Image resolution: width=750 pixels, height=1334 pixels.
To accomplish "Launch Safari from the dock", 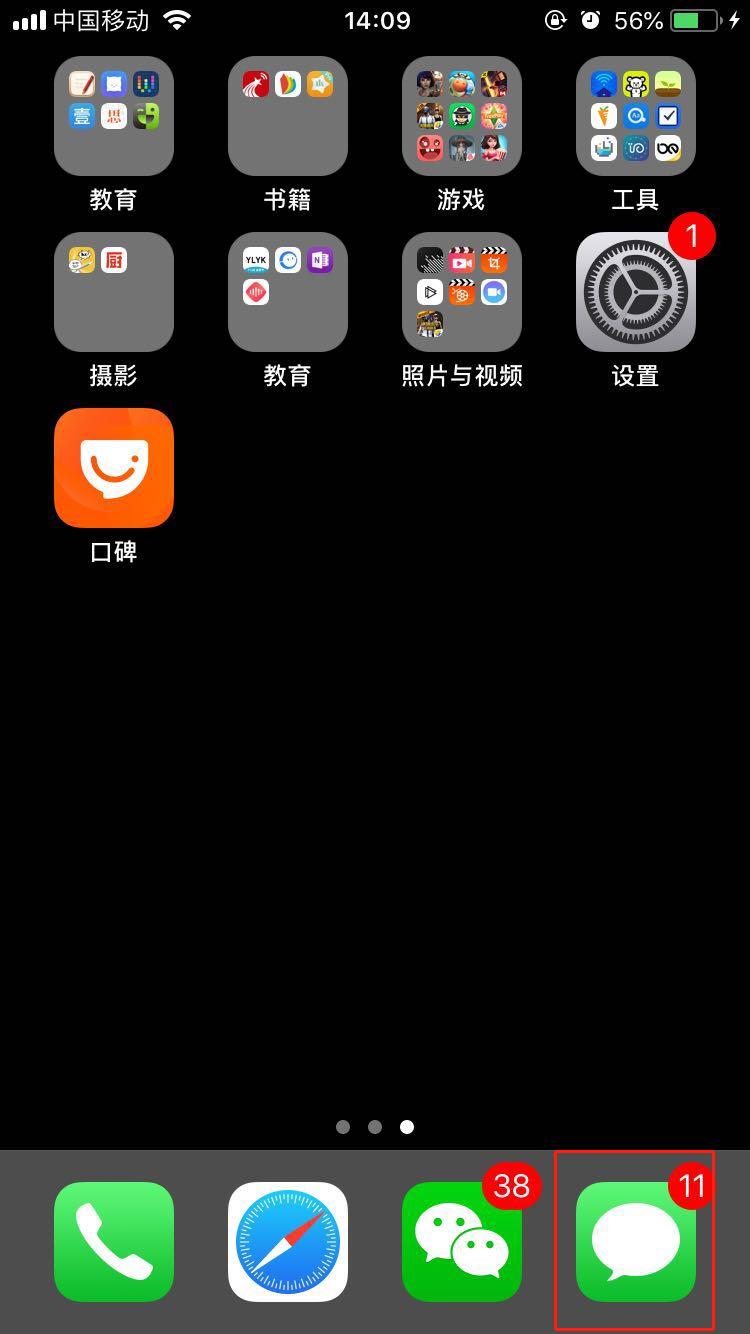I will pos(288,1242).
